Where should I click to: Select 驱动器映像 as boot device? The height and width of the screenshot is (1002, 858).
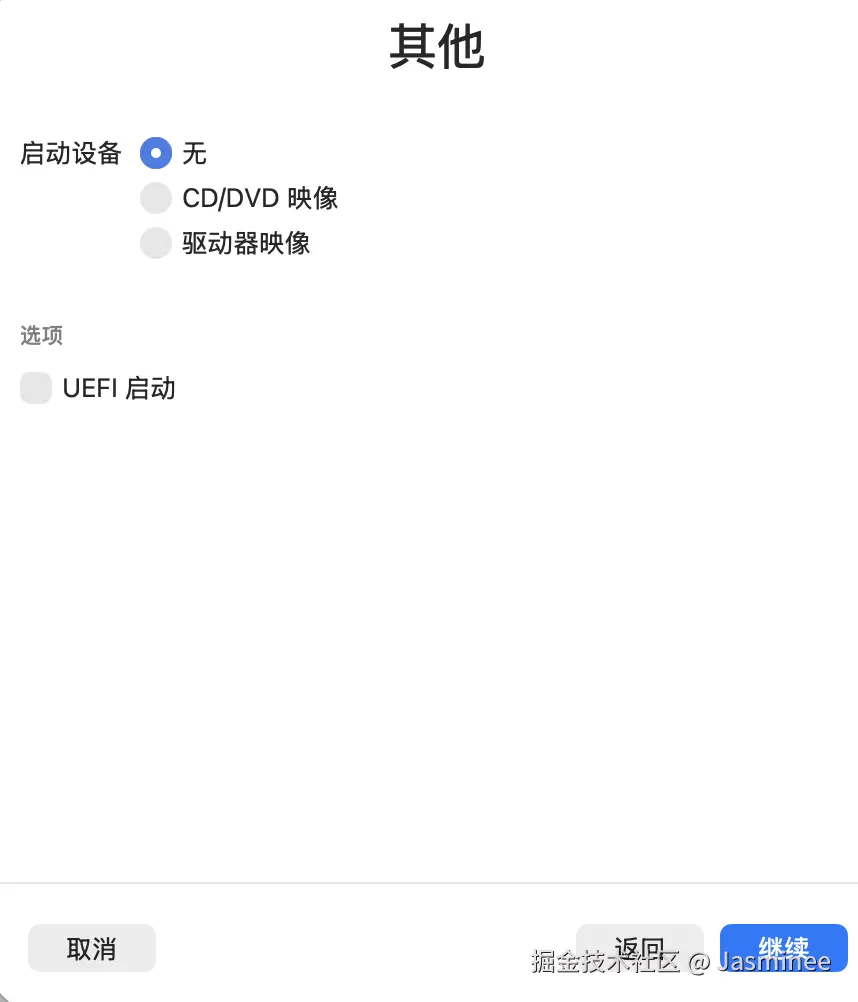point(156,243)
